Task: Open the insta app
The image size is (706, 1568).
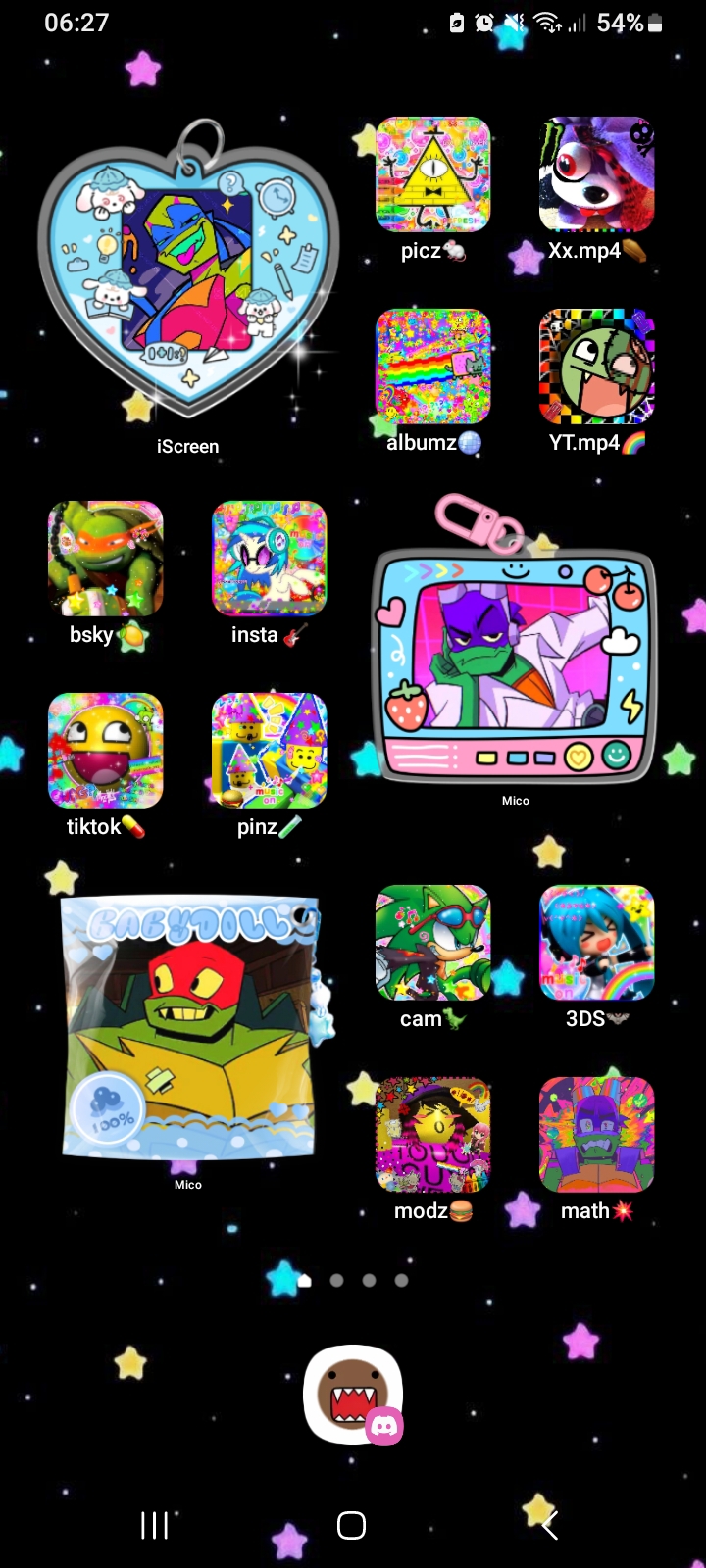Action: click(269, 559)
